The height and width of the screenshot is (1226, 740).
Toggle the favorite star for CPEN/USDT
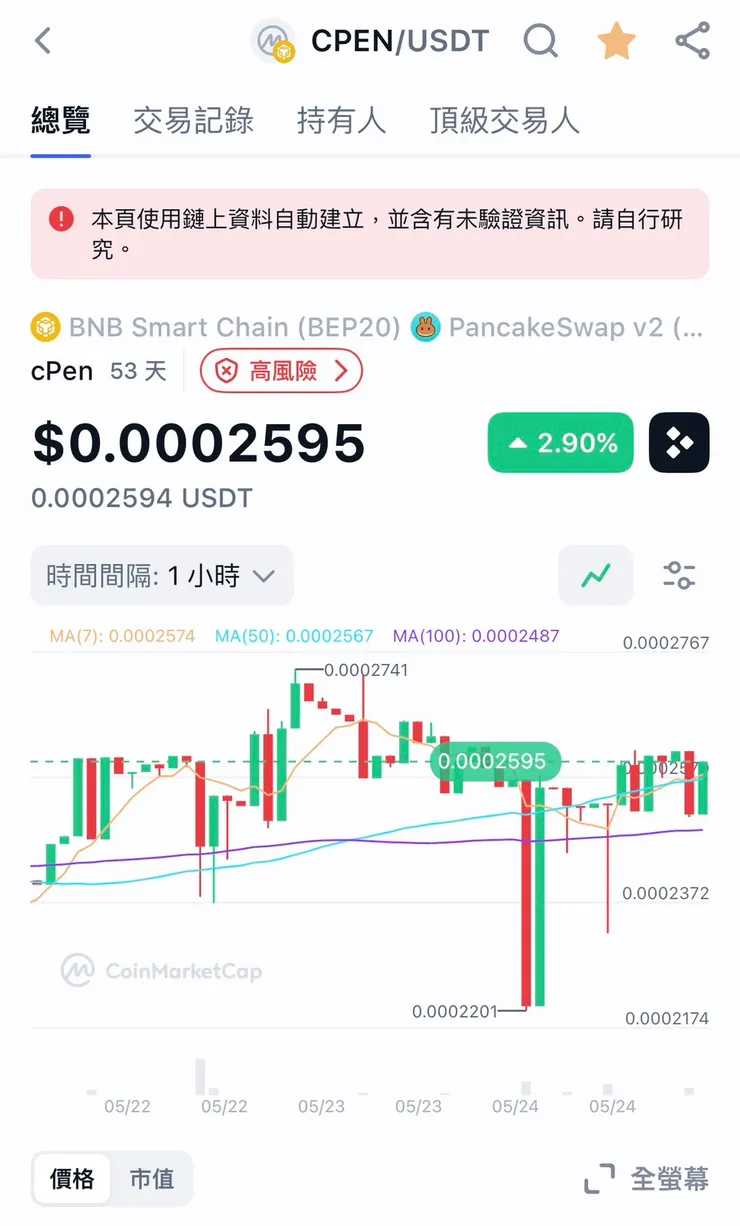pyautogui.click(x=616, y=41)
